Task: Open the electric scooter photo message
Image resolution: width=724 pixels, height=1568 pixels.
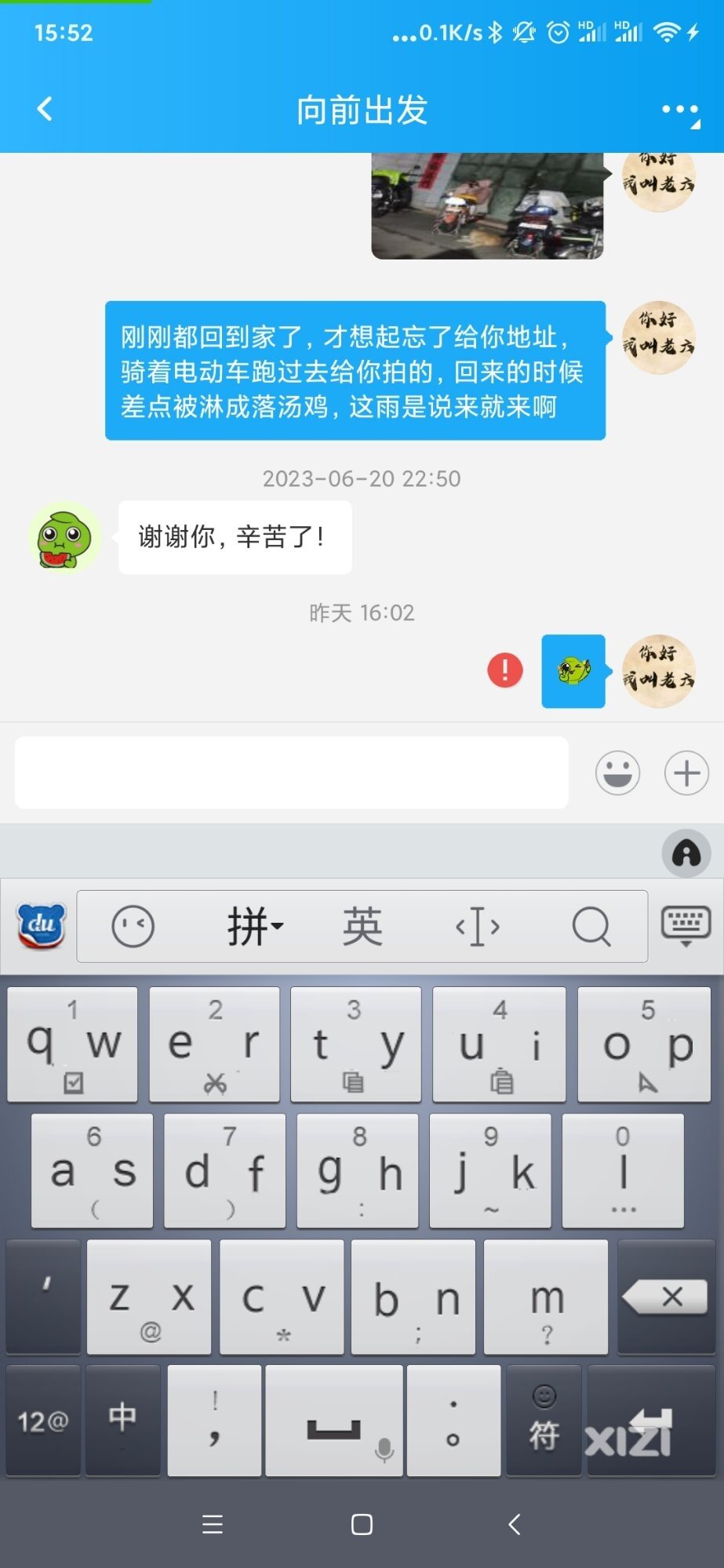Action: (x=487, y=205)
